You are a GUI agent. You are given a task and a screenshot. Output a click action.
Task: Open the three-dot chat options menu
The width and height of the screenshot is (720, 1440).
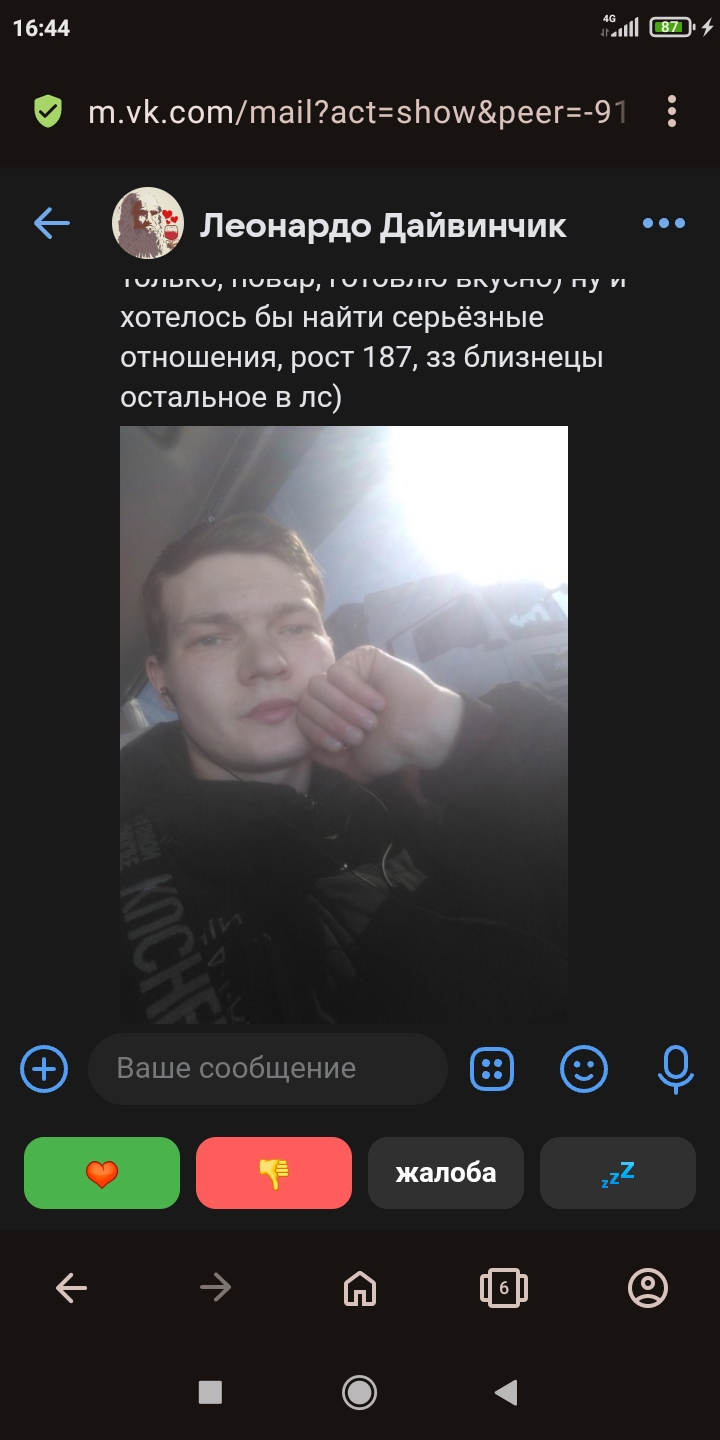point(664,223)
